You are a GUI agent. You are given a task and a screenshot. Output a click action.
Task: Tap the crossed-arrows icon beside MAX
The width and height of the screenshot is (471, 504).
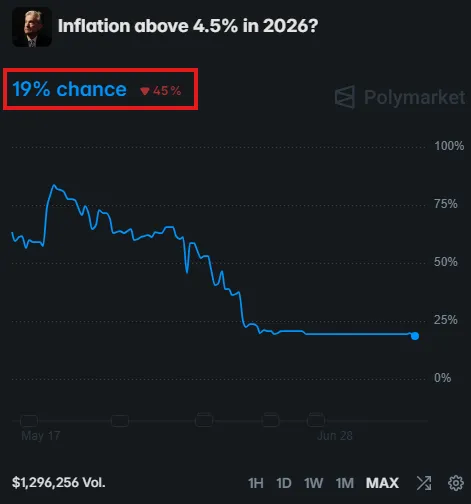coord(424,483)
